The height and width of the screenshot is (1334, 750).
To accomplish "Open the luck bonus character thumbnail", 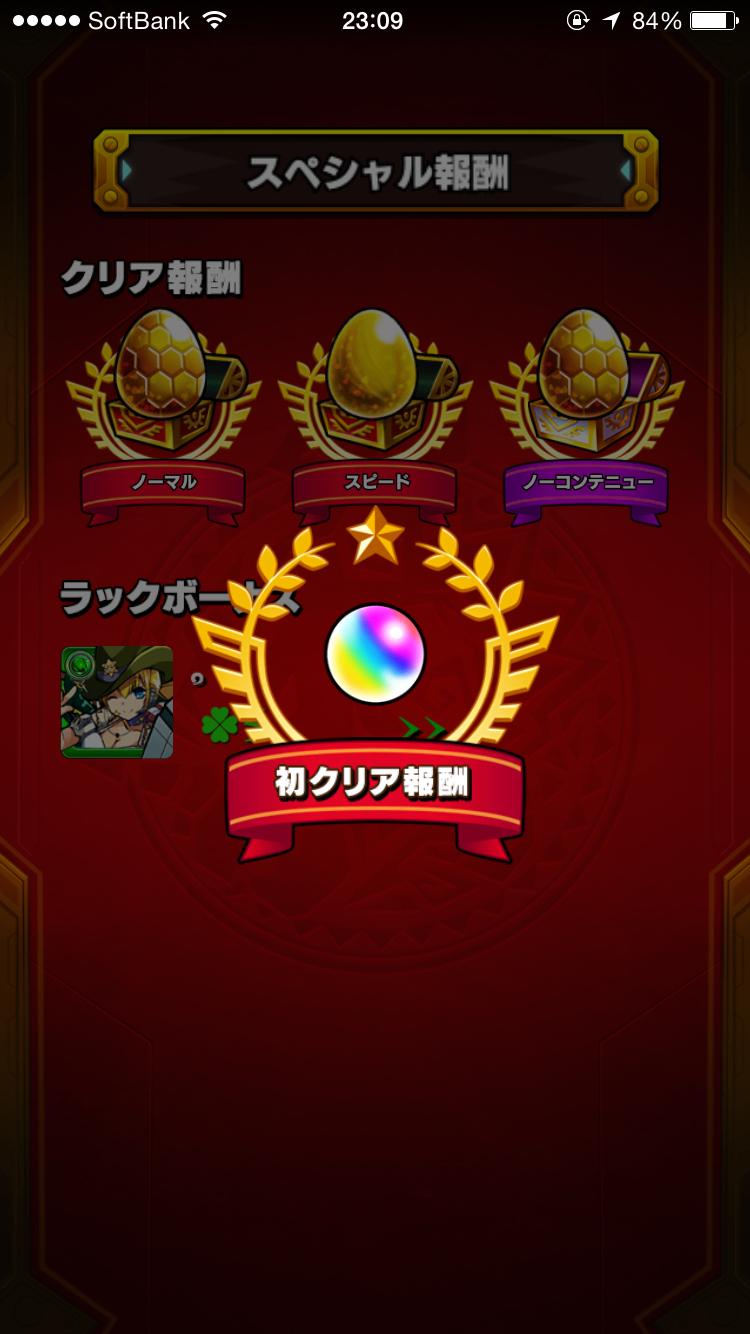I will tap(117, 703).
